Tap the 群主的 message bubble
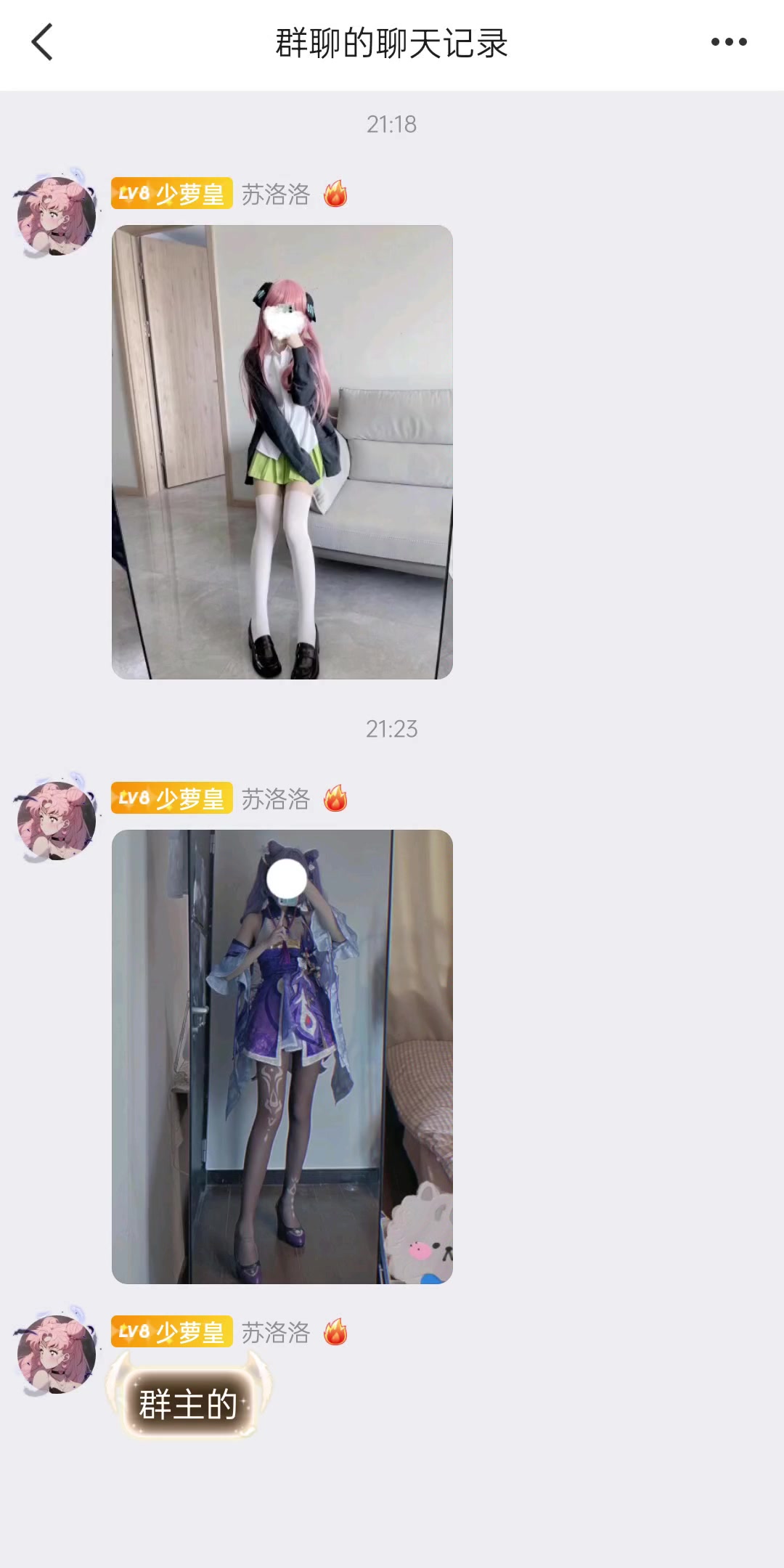 (x=189, y=1403)
